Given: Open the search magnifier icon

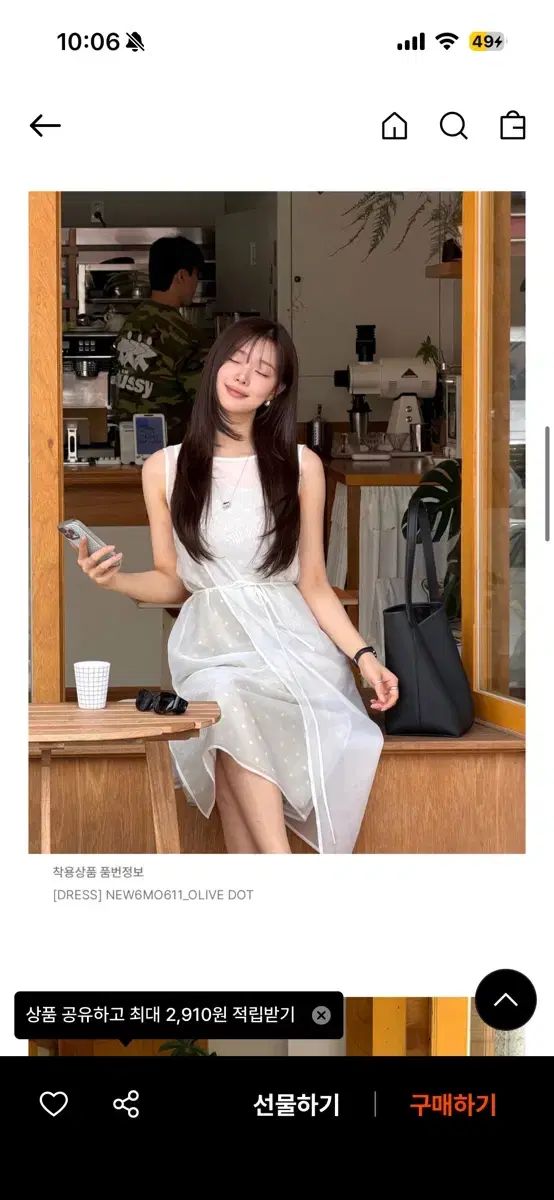Looking at the screenshot, I should coord(454,126).
